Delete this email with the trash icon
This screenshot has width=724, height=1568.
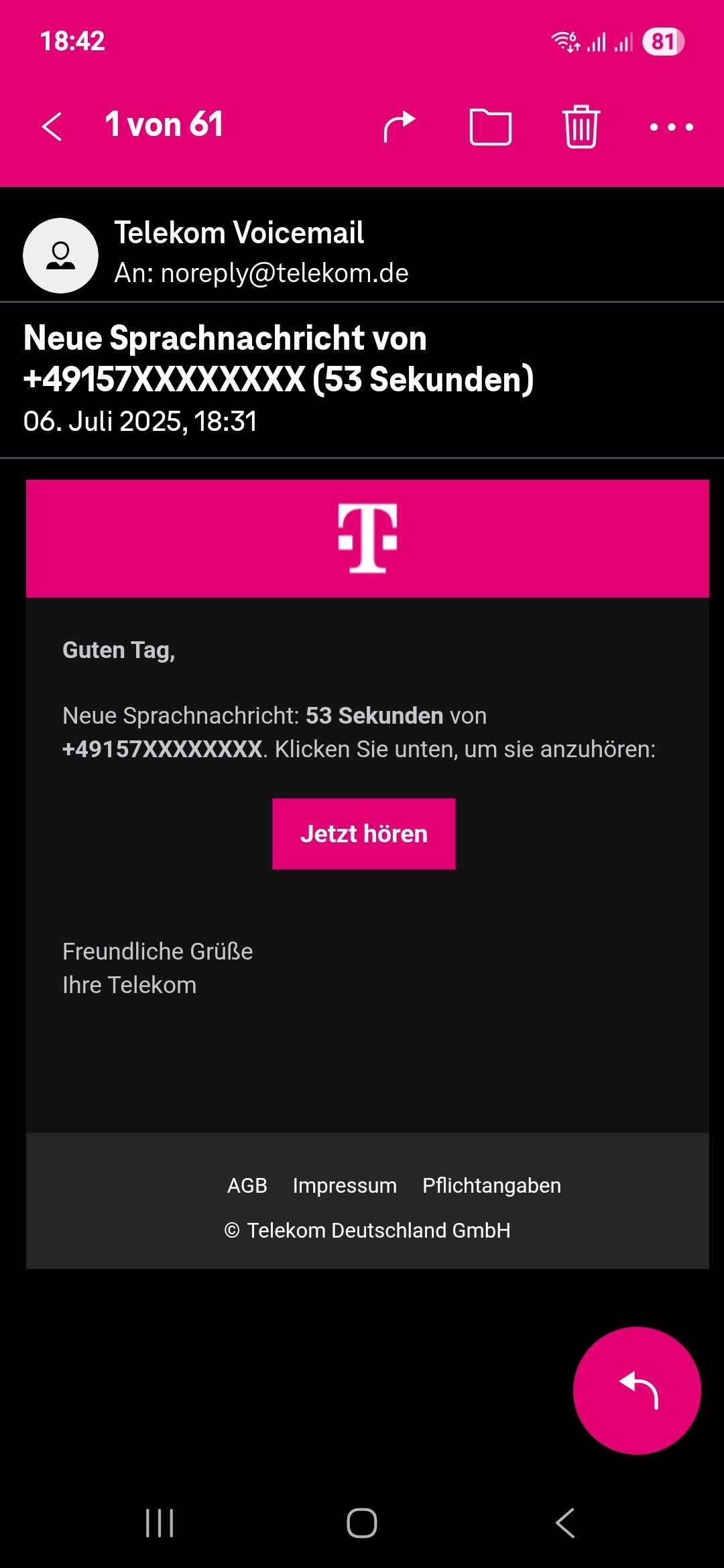coord(581,126)
